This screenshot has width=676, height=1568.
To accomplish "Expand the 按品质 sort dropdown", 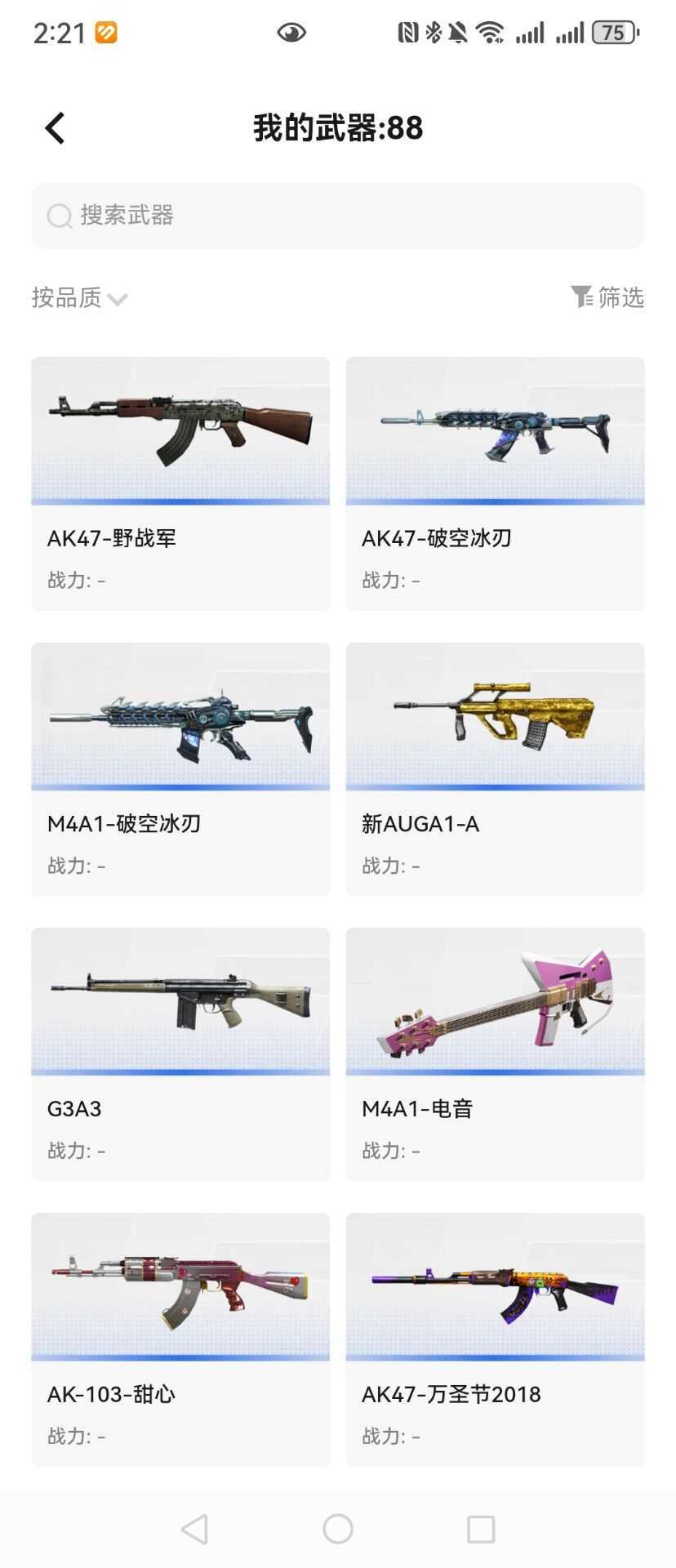I will coord(79,298).
